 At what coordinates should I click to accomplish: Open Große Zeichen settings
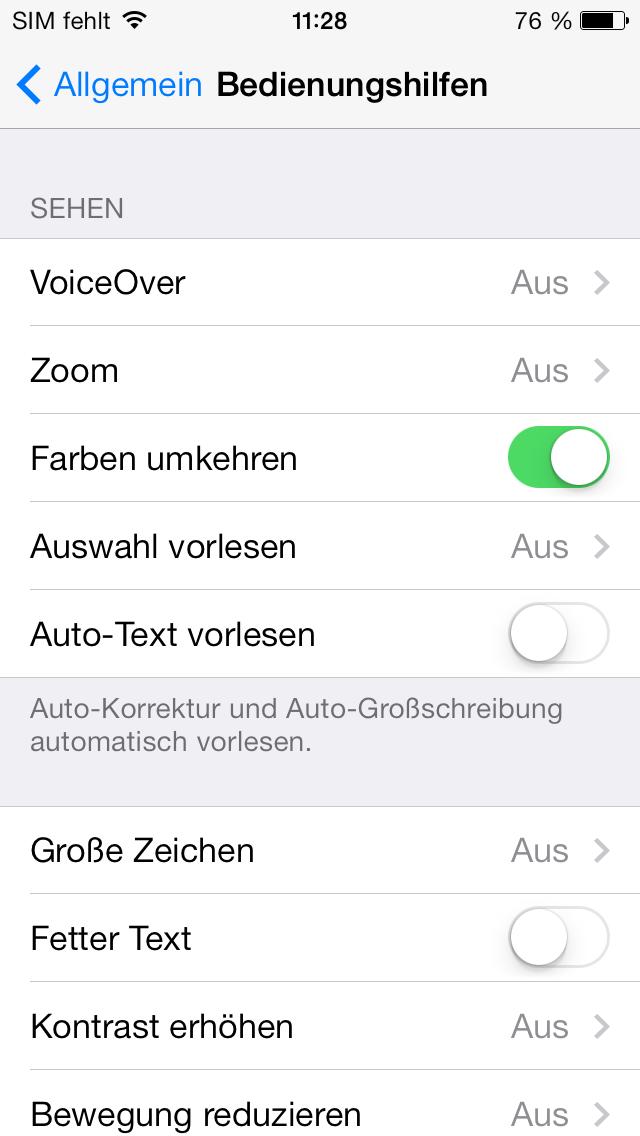(320, 850)
